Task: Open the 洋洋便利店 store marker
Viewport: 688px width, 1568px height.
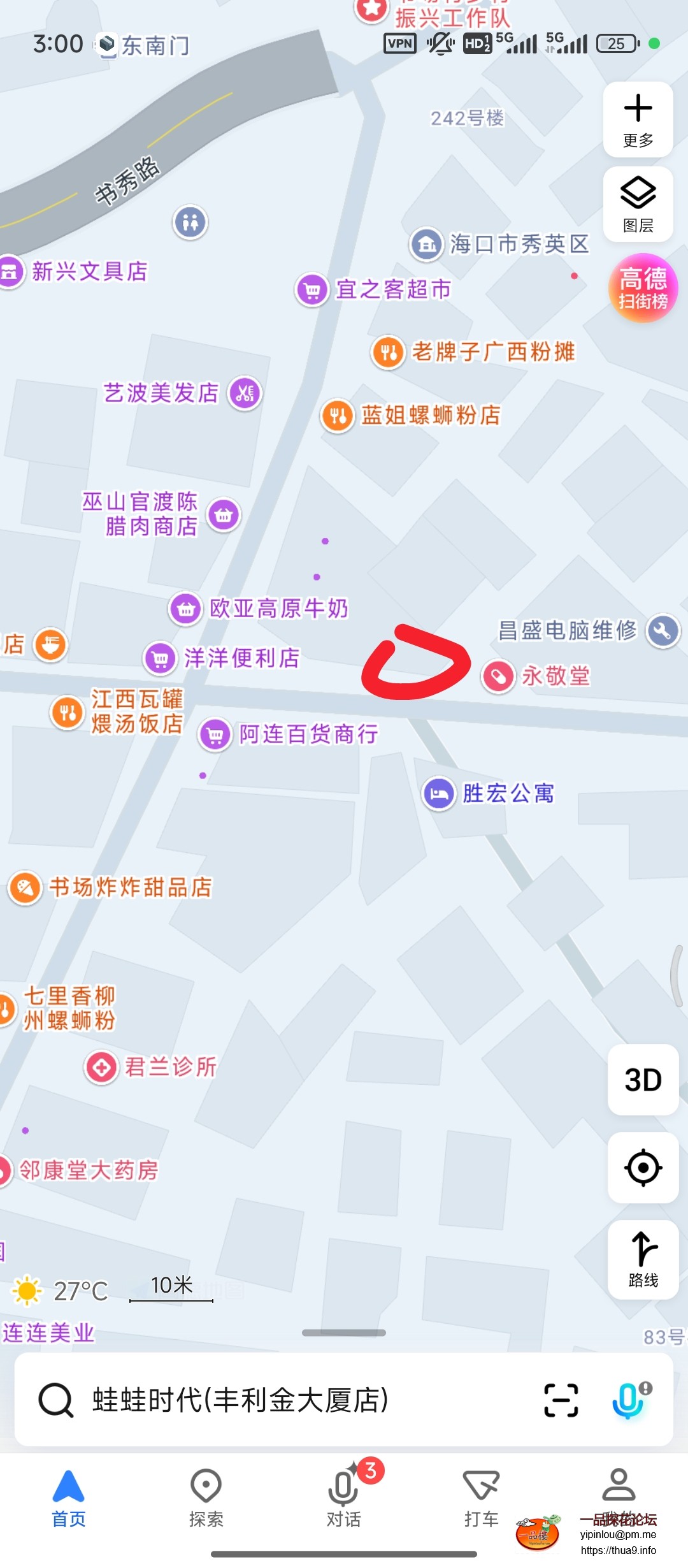Action: coord(161,658)
